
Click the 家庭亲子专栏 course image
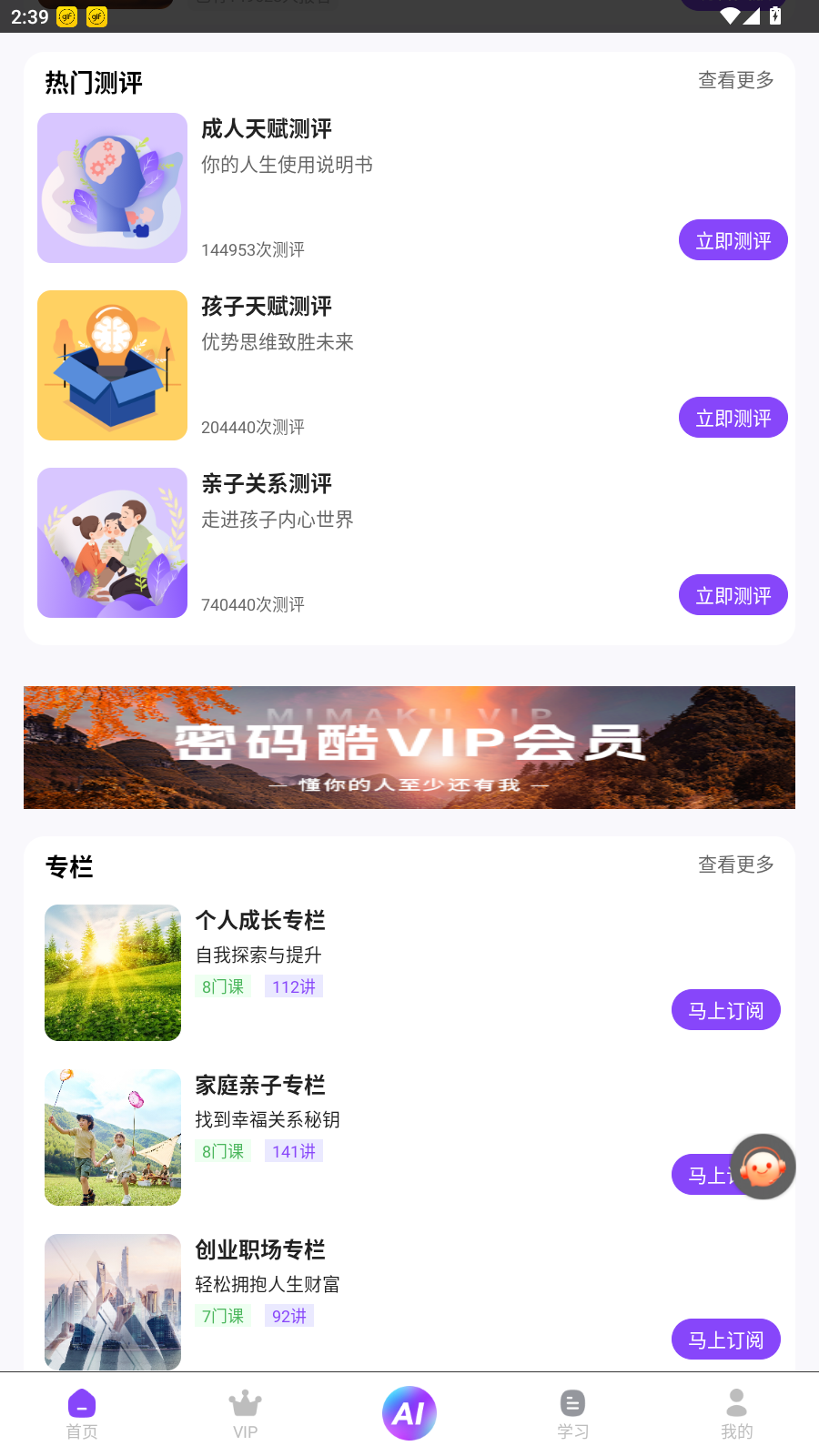pos(112,1137)
